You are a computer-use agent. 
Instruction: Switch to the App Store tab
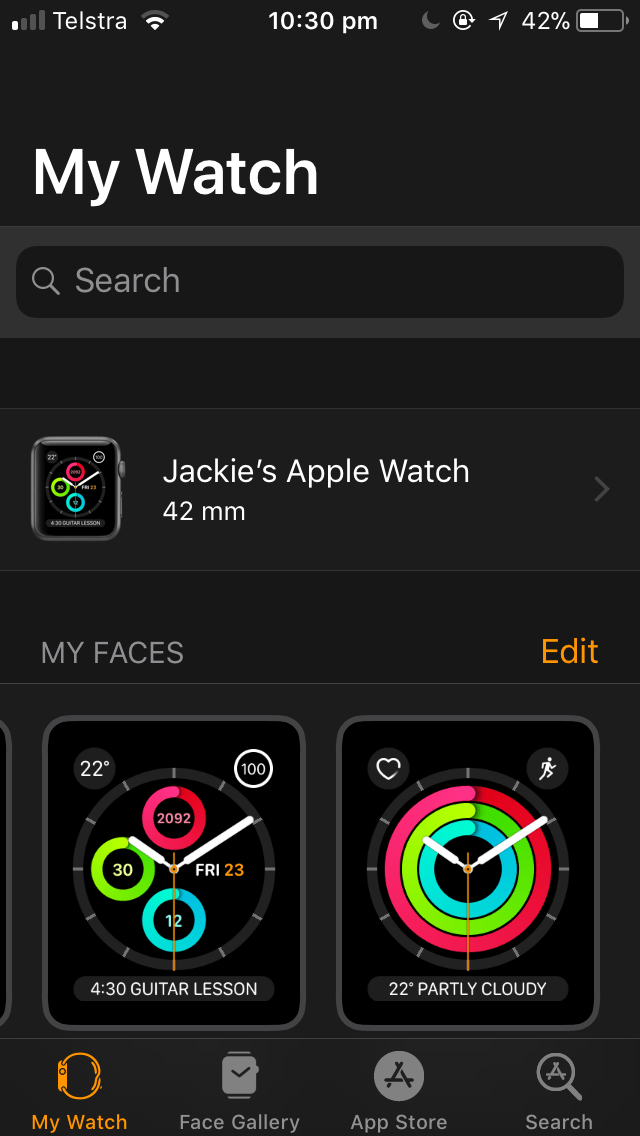399,1090
